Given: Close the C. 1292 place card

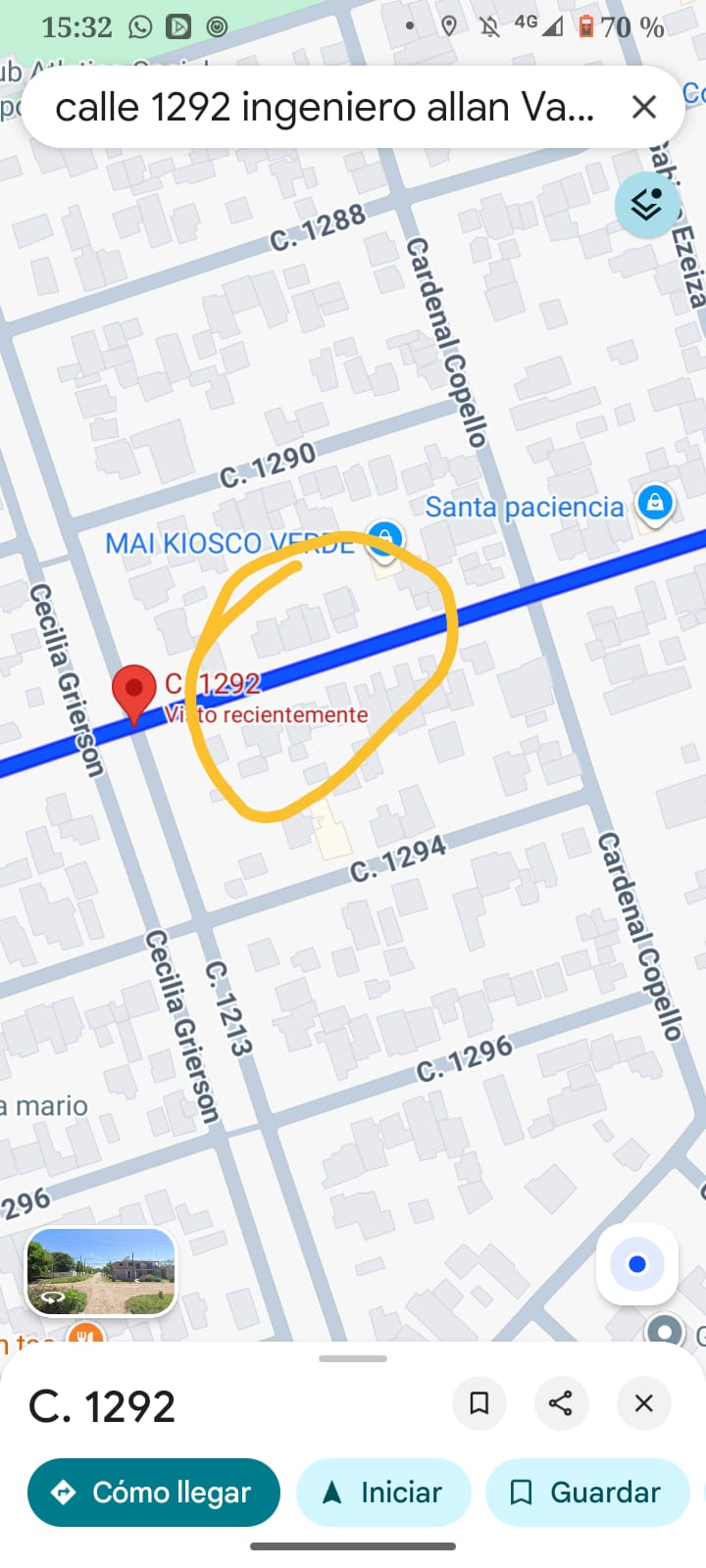Looking at the screenshot, I should (x=643, y=1403).
